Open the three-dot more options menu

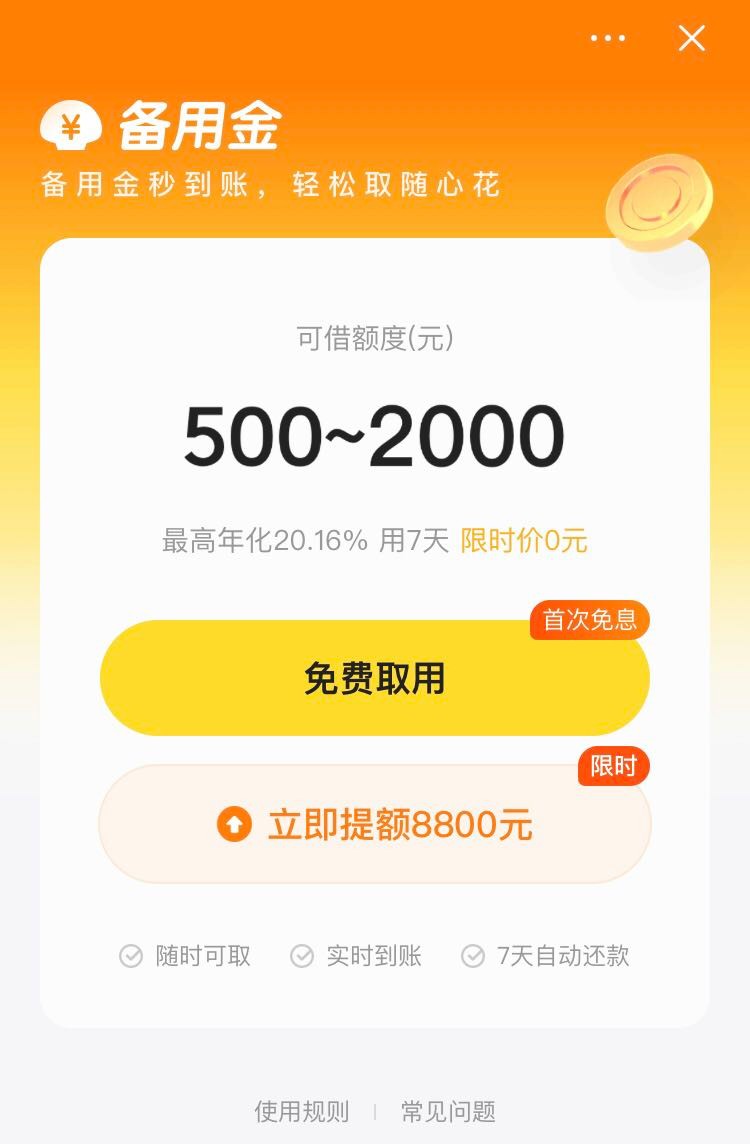608,38
